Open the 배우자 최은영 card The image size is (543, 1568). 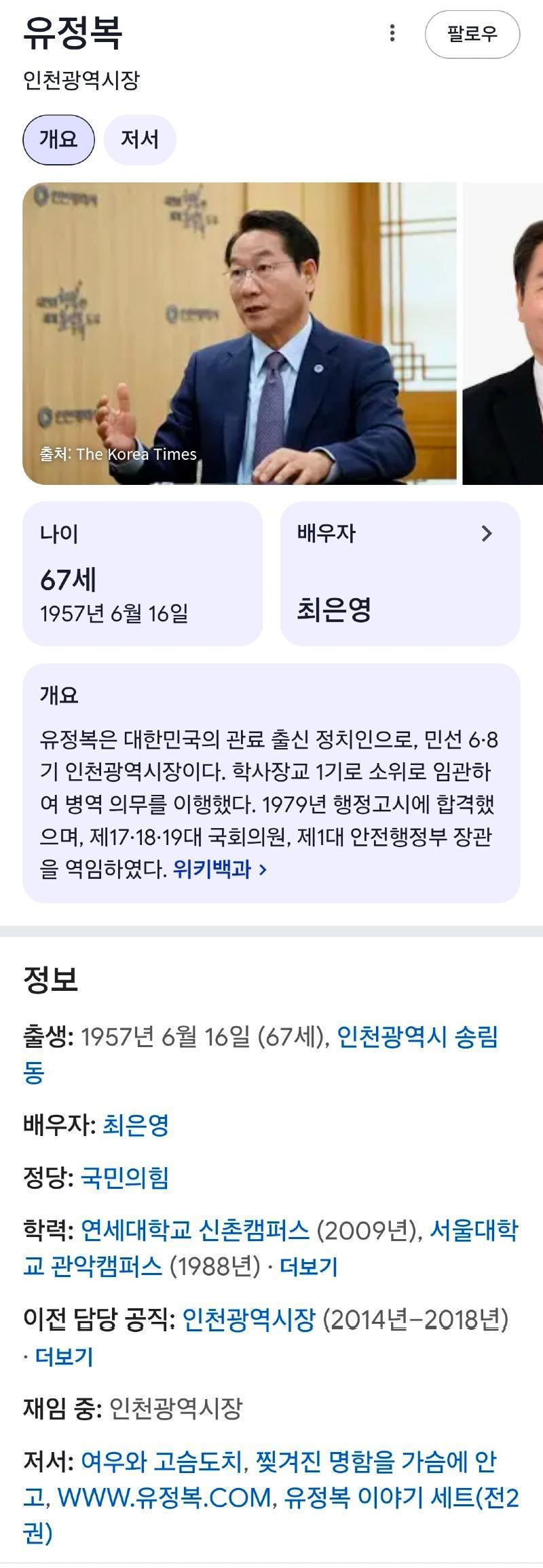click(400, 573)
